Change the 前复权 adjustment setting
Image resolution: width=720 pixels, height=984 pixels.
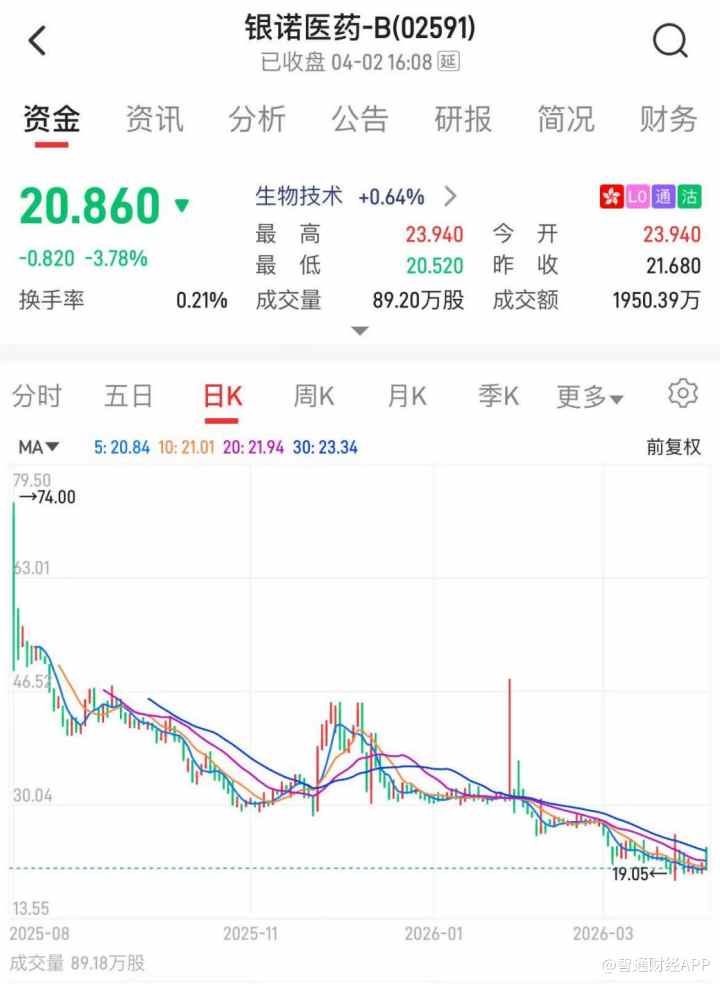[673, 447]
